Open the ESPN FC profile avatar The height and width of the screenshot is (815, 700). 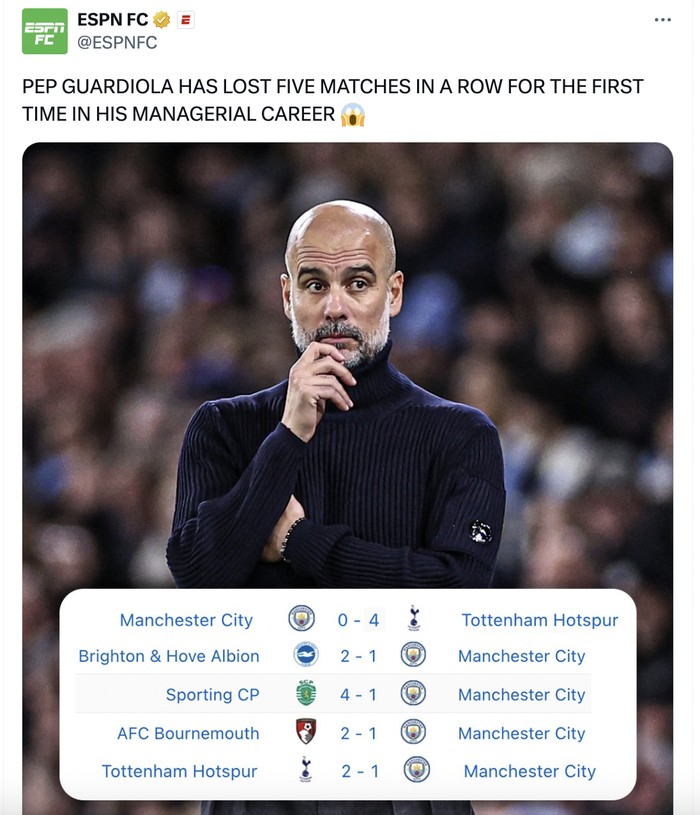[45, 32]
